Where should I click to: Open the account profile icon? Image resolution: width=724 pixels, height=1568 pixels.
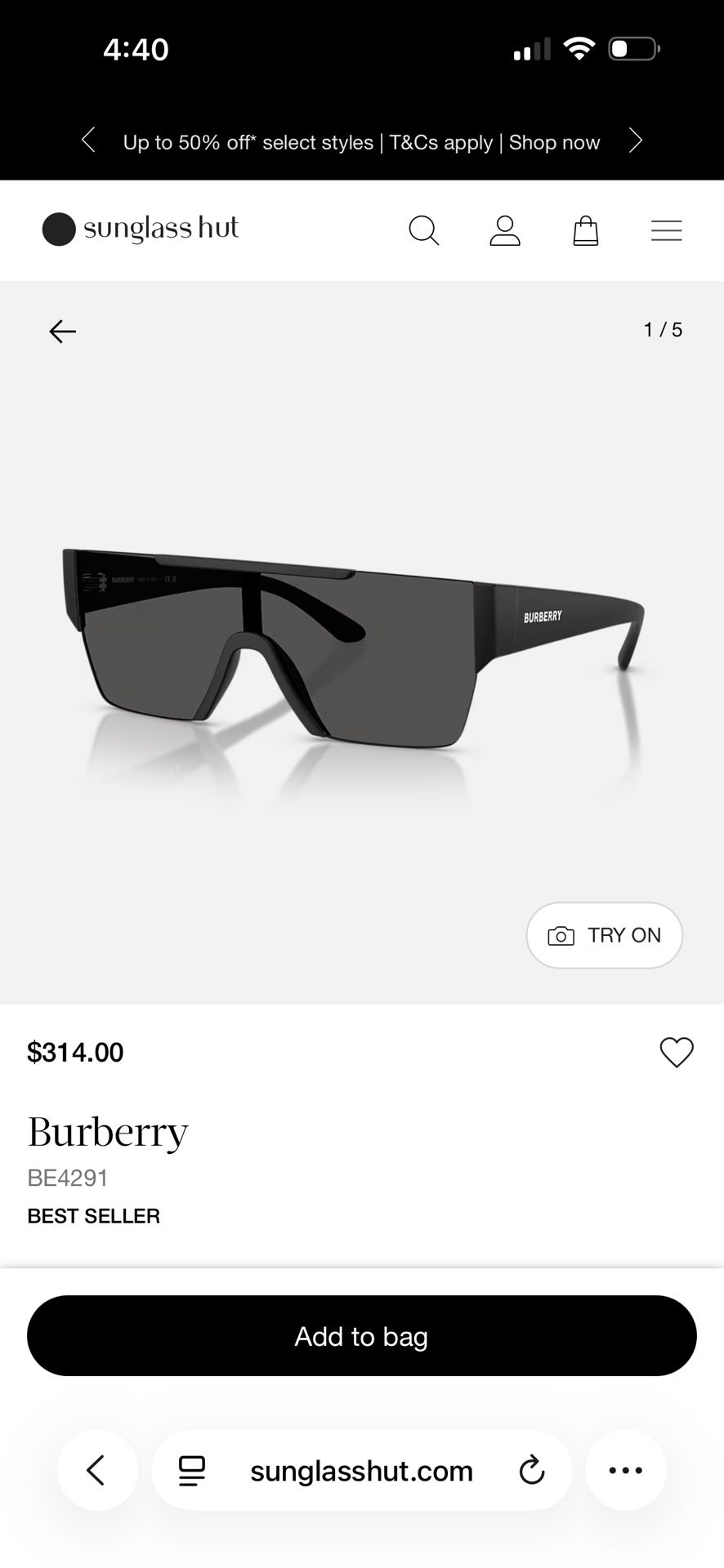coord(504,230)
